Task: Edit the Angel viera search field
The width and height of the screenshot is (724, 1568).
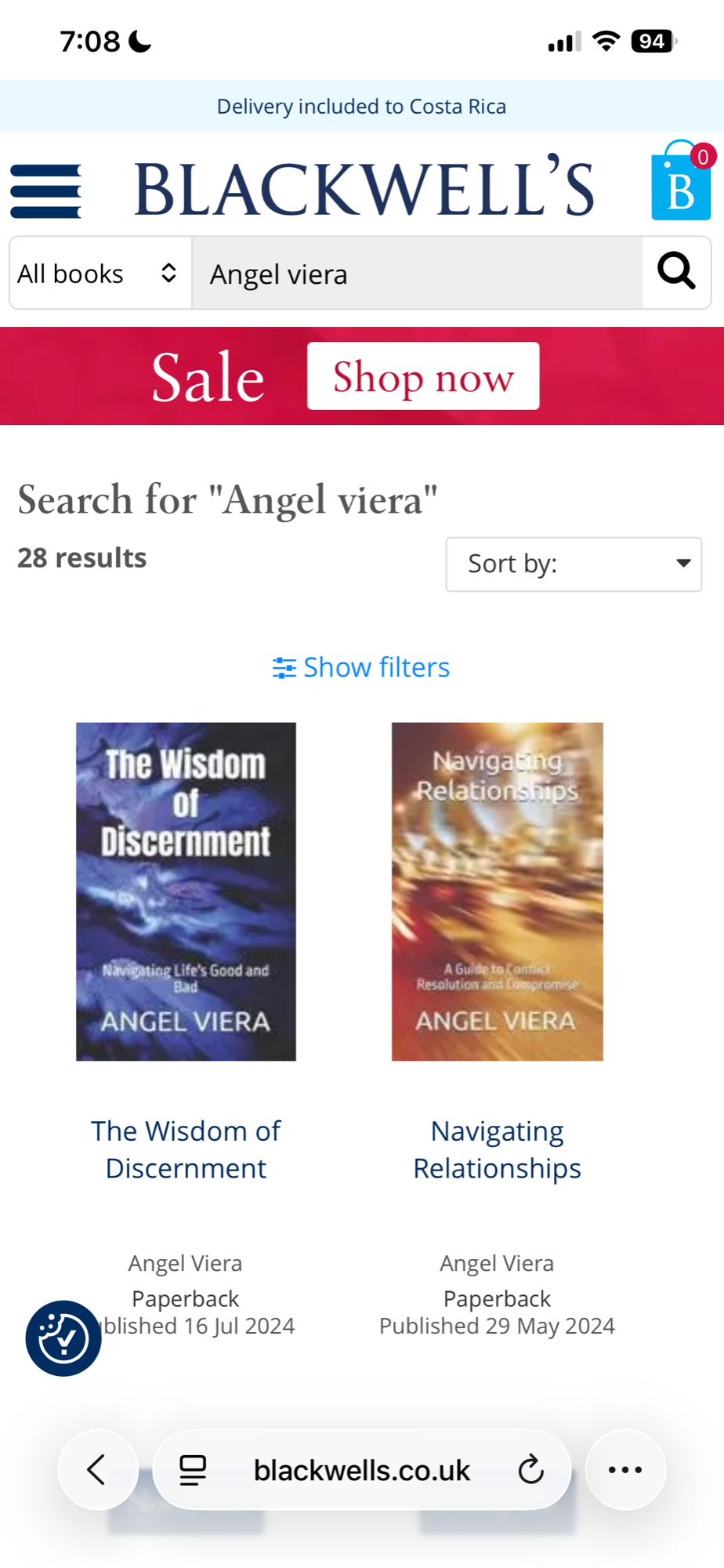Action: (x=417, y=274)
